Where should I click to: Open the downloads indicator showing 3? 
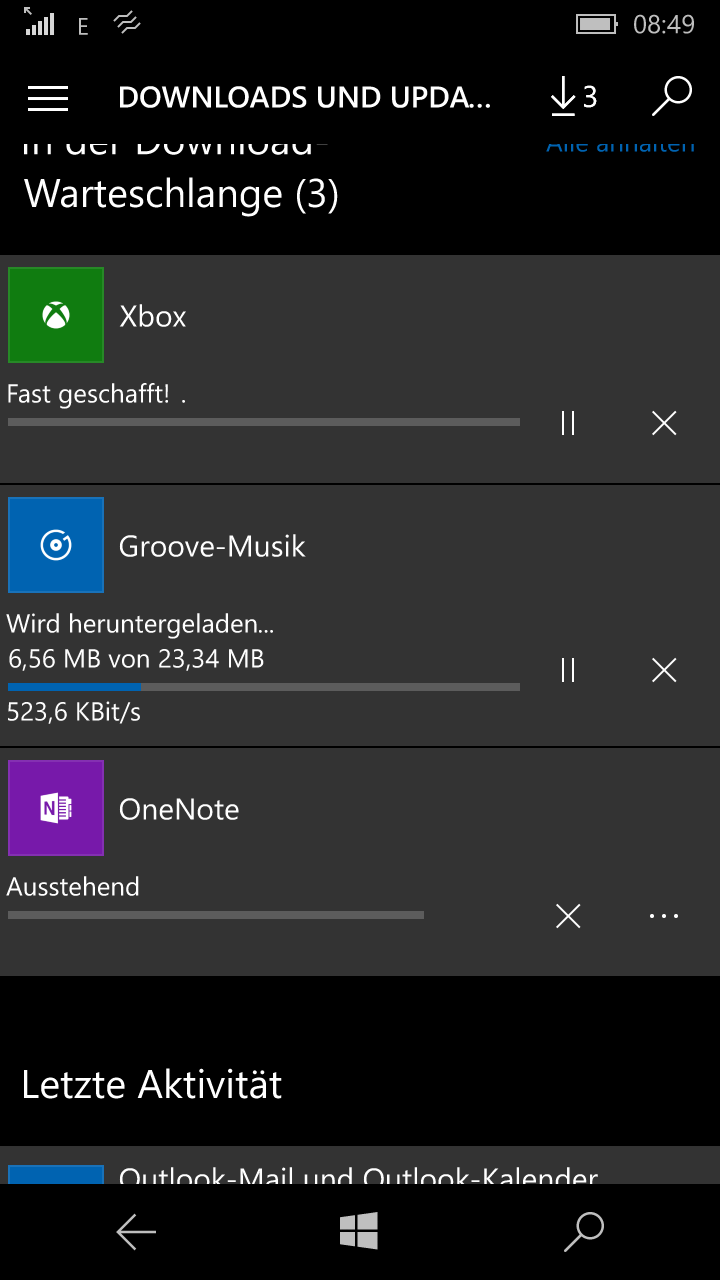point(573,97)
